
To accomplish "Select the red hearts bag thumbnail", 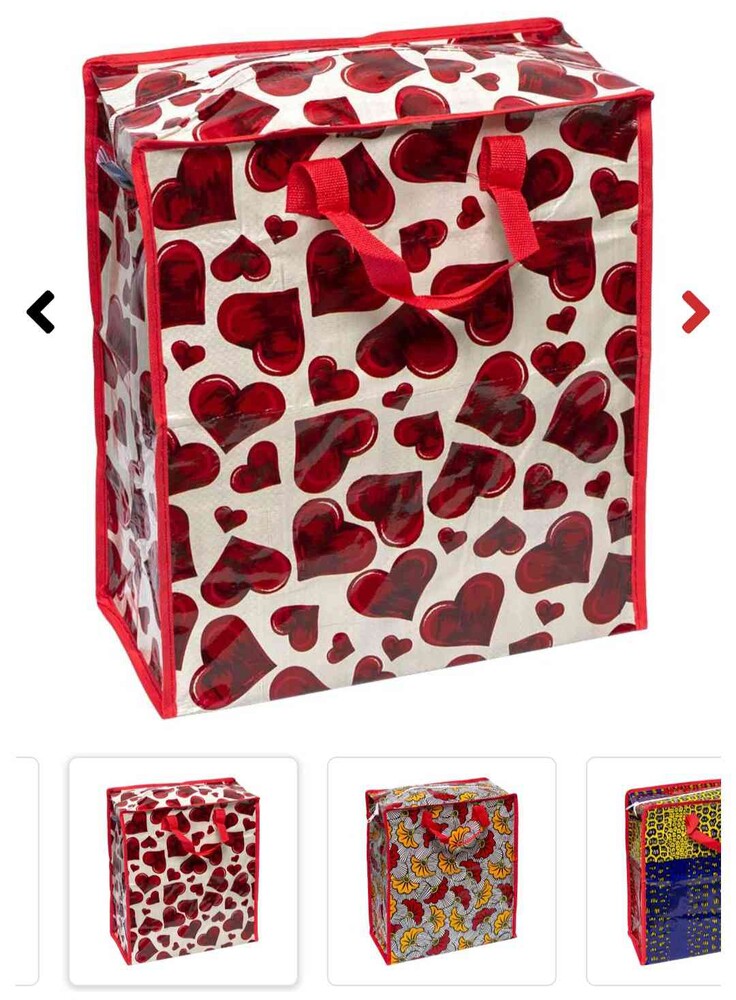I will [x=183, y=870].
